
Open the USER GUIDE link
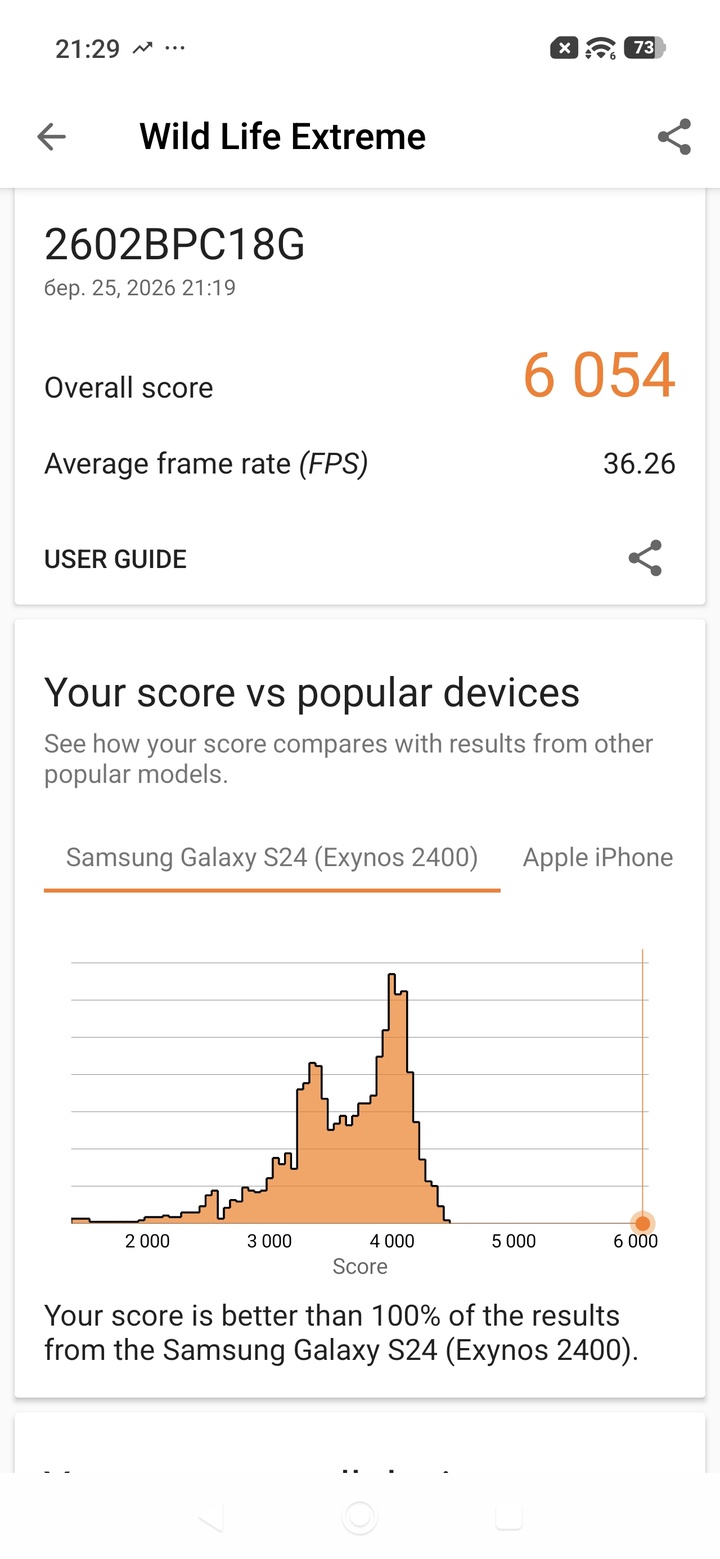pyautogui.click(x=115, y=559)
